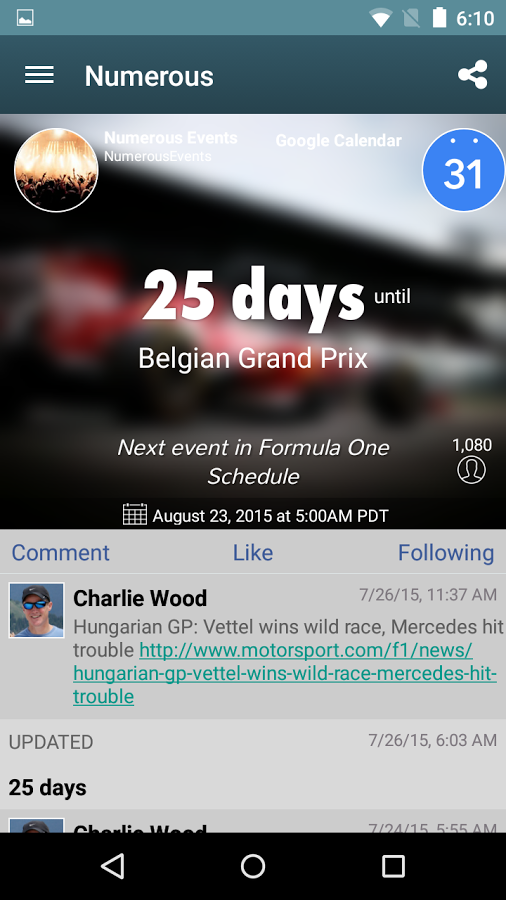Tap Comment to add a comment
Image resolution: width=506 pixels, height=900 pixels.
60,552
